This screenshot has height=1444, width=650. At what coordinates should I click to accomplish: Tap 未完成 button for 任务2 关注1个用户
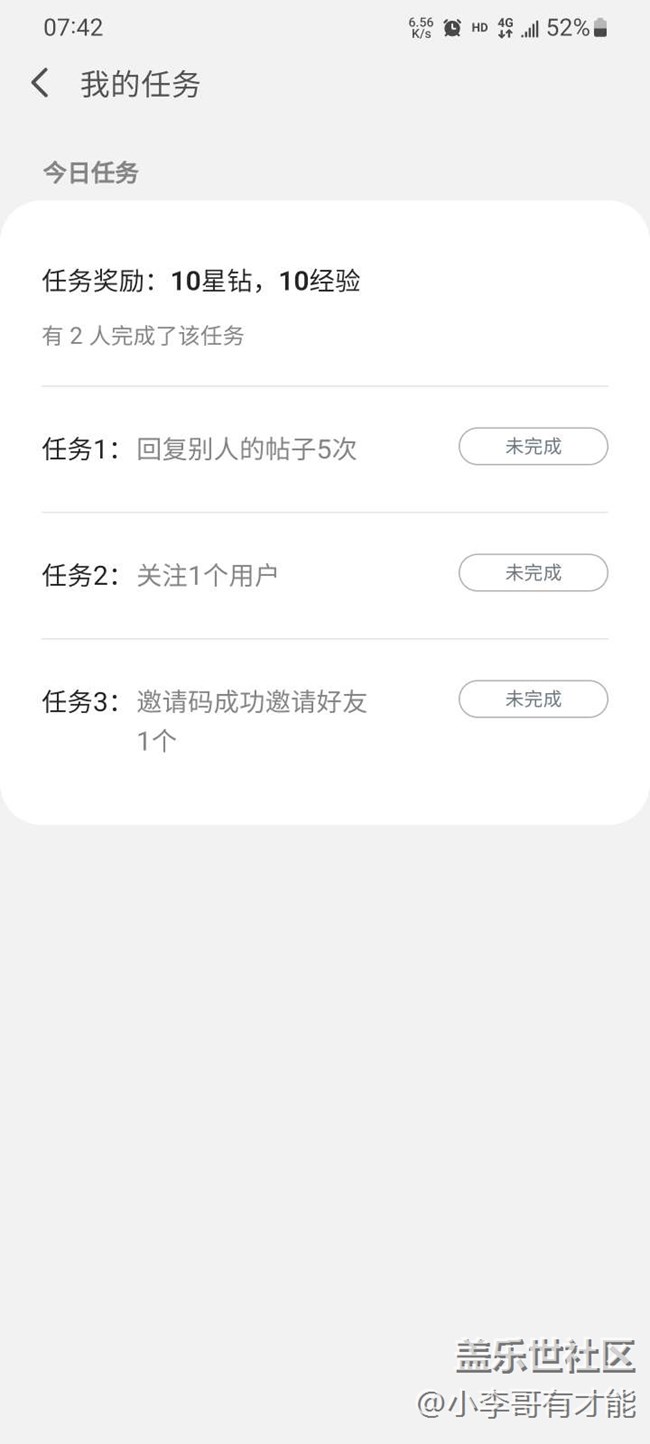point(533,573)
